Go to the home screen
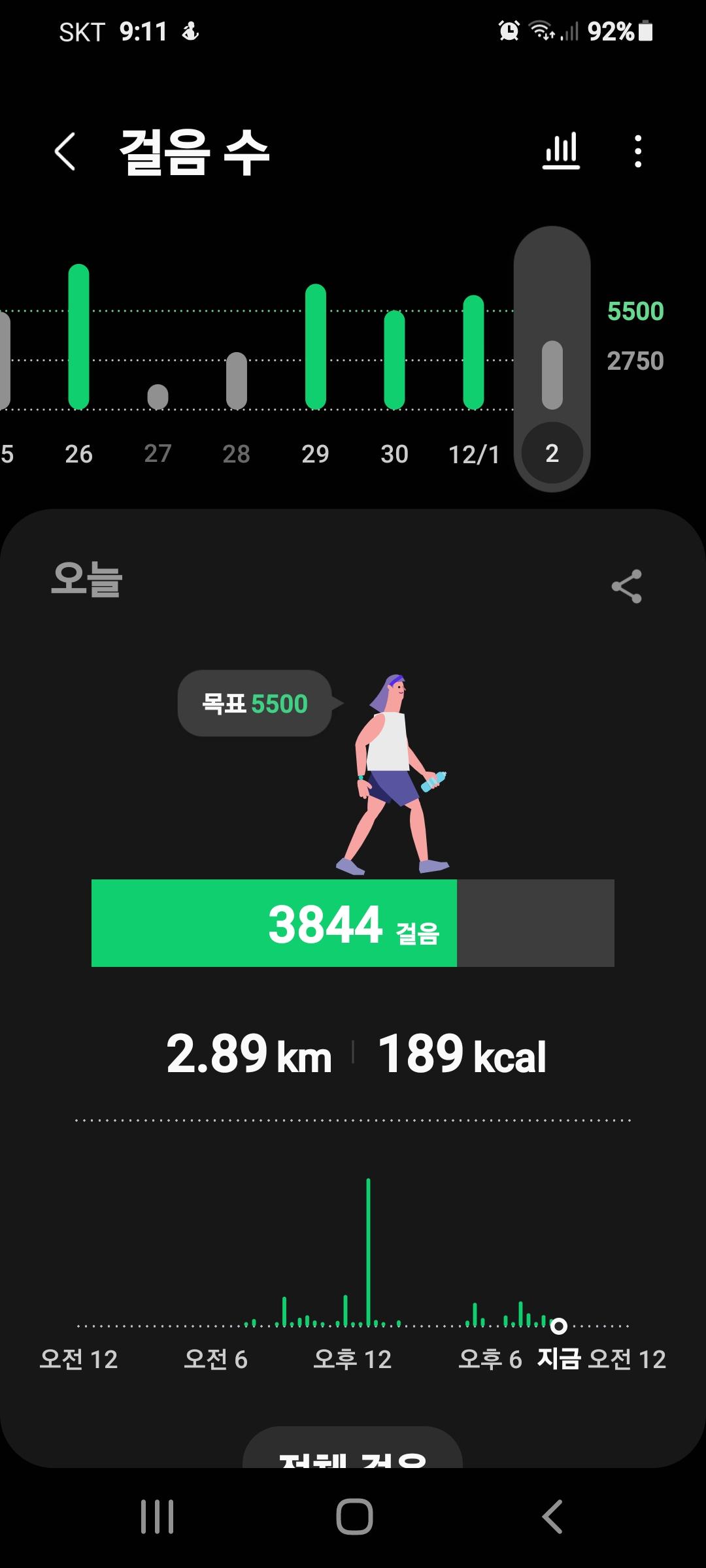Image resolution: width=706 pixels, height=1568 pixels. [x=354, y=1516]
